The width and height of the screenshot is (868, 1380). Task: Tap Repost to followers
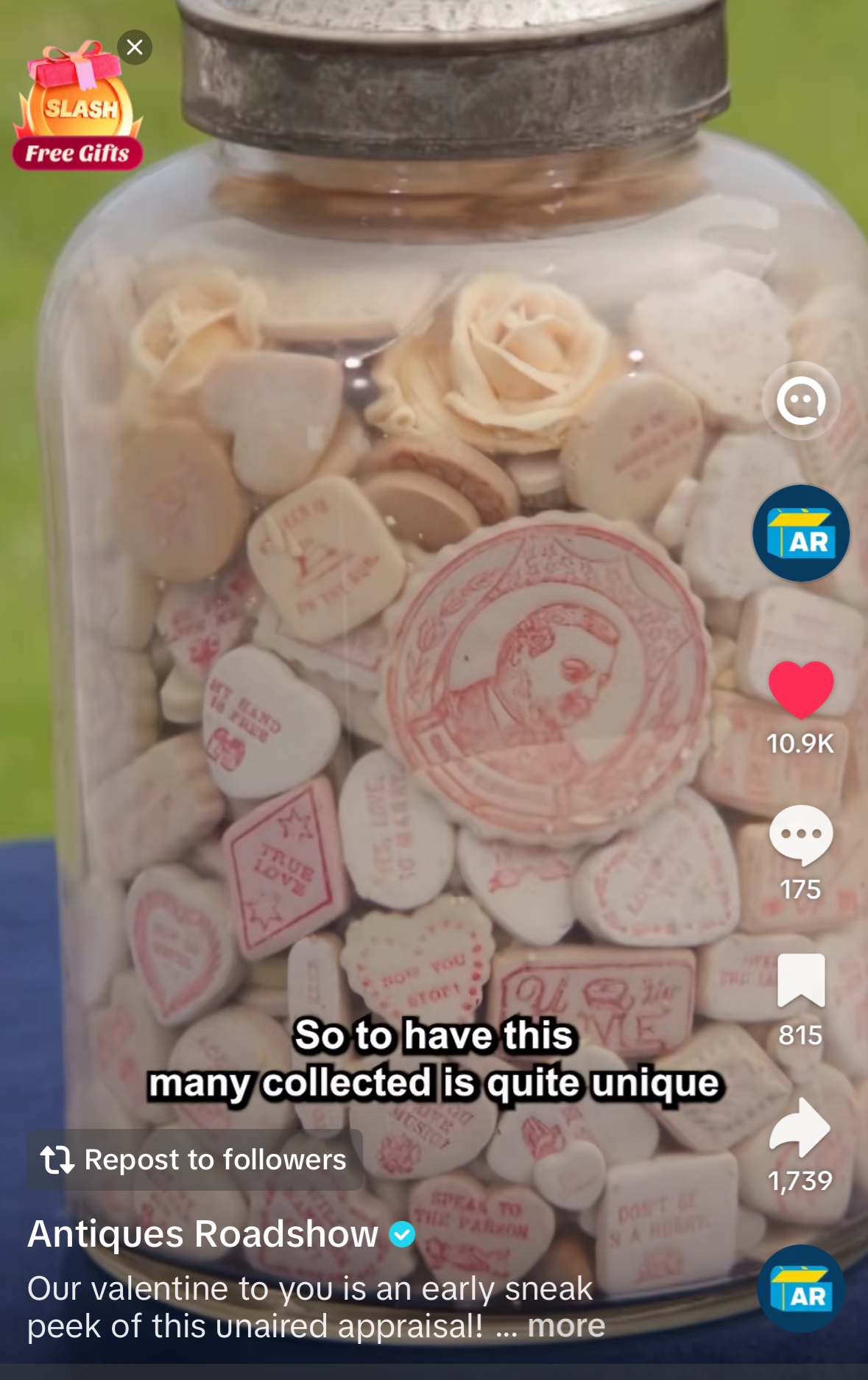pos(195,1160)
